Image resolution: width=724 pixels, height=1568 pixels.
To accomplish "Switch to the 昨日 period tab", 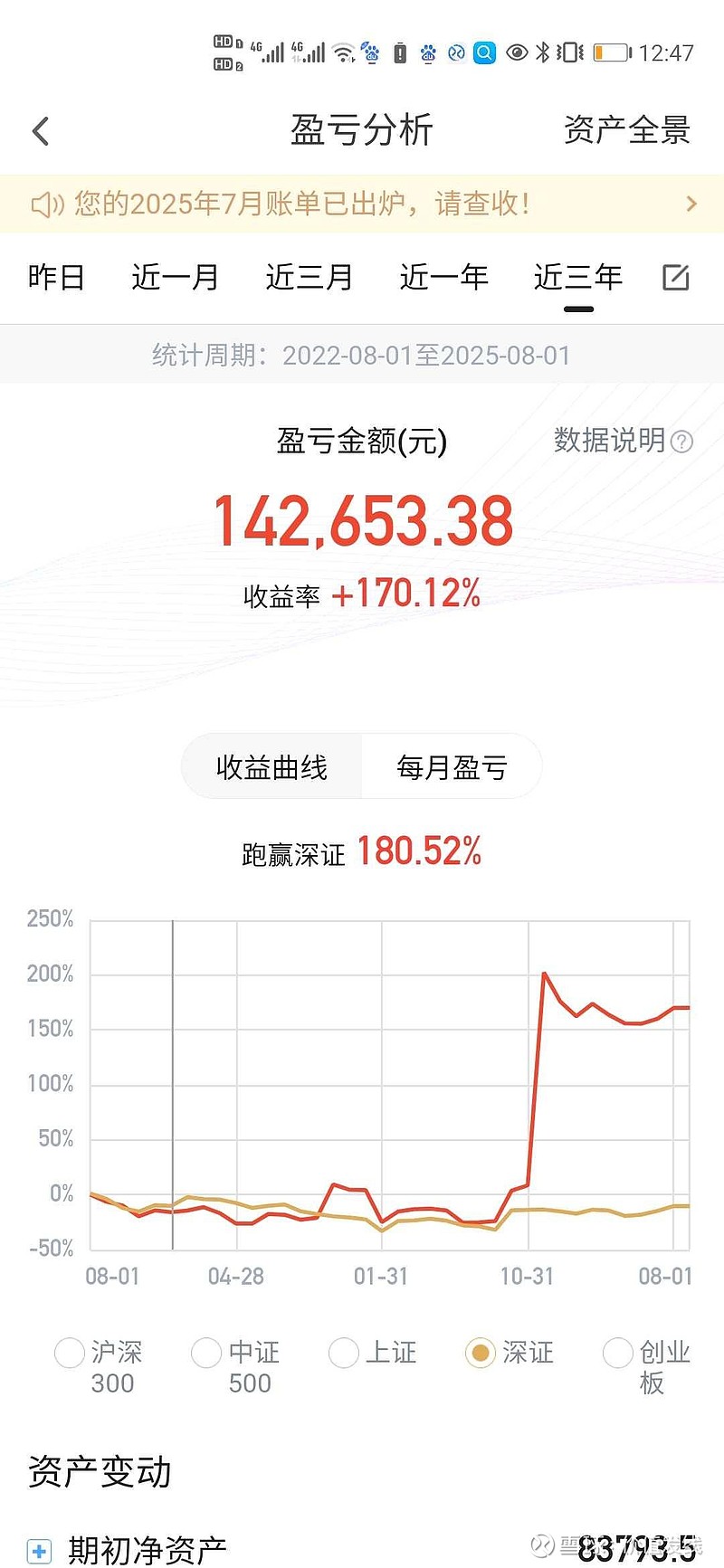I will click(x=56, y=277).
